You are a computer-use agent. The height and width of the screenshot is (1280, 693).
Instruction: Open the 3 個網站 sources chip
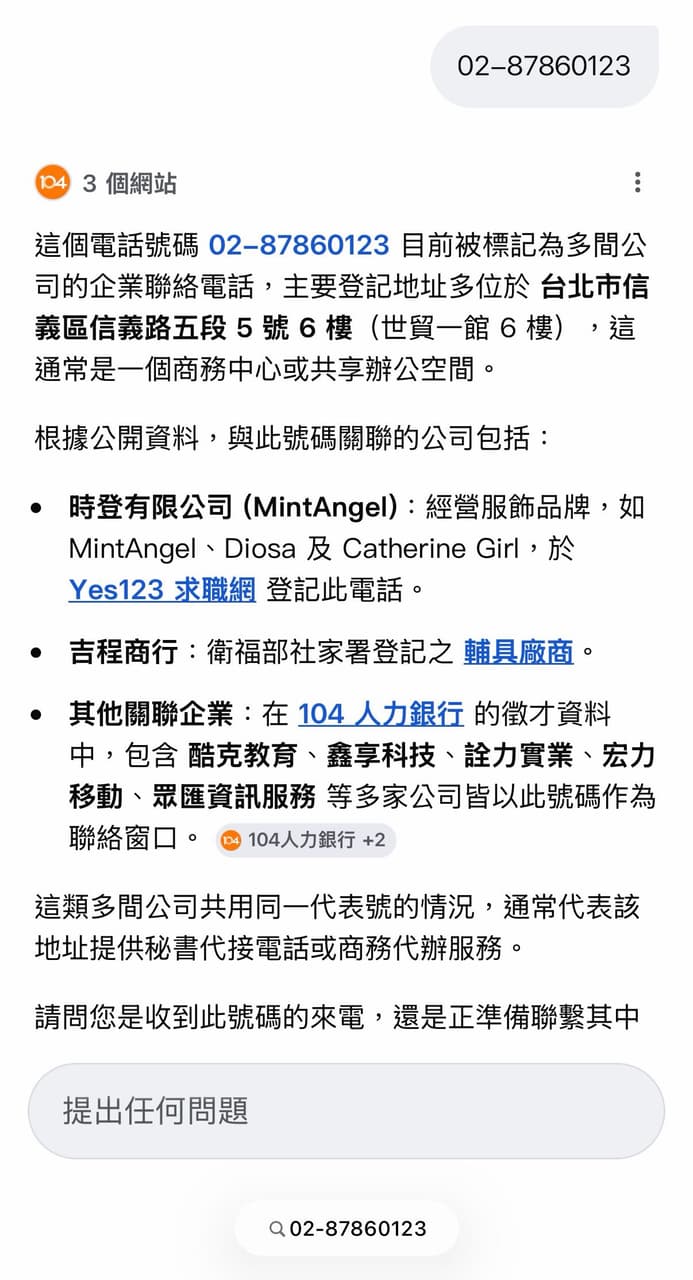(x=106, y=183)
